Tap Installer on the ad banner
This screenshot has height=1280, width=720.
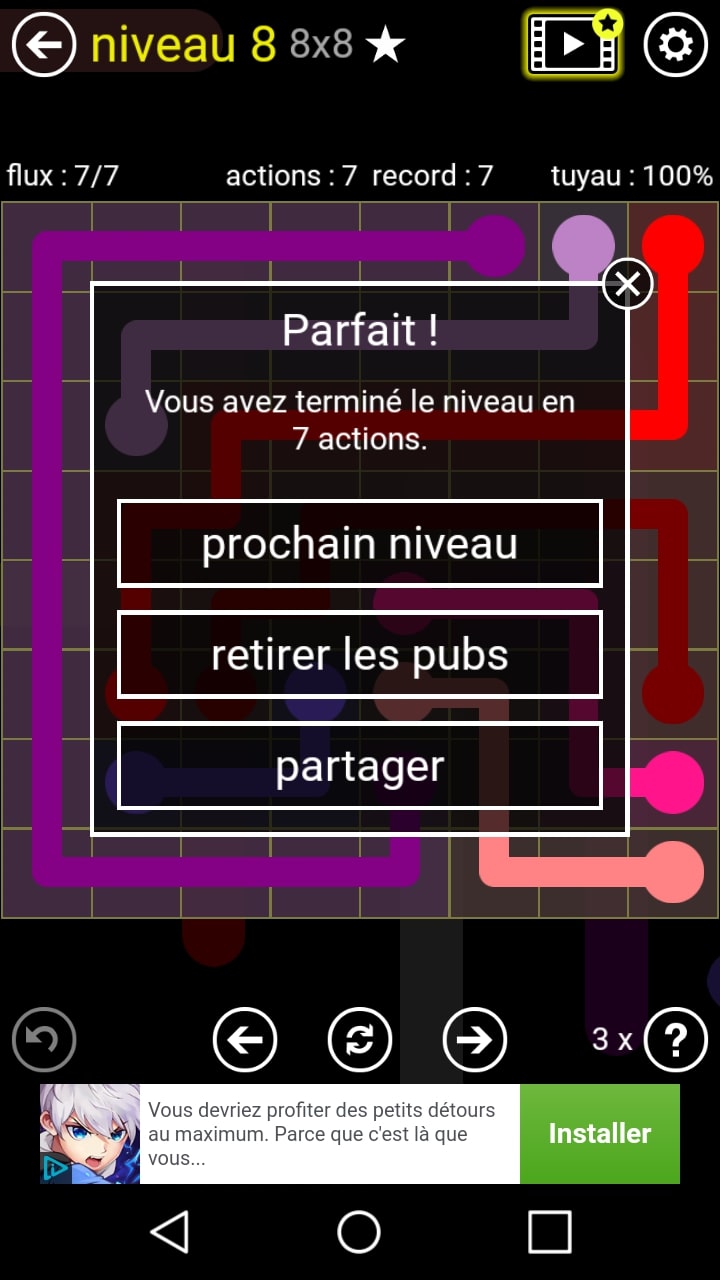coord(599,1134)
